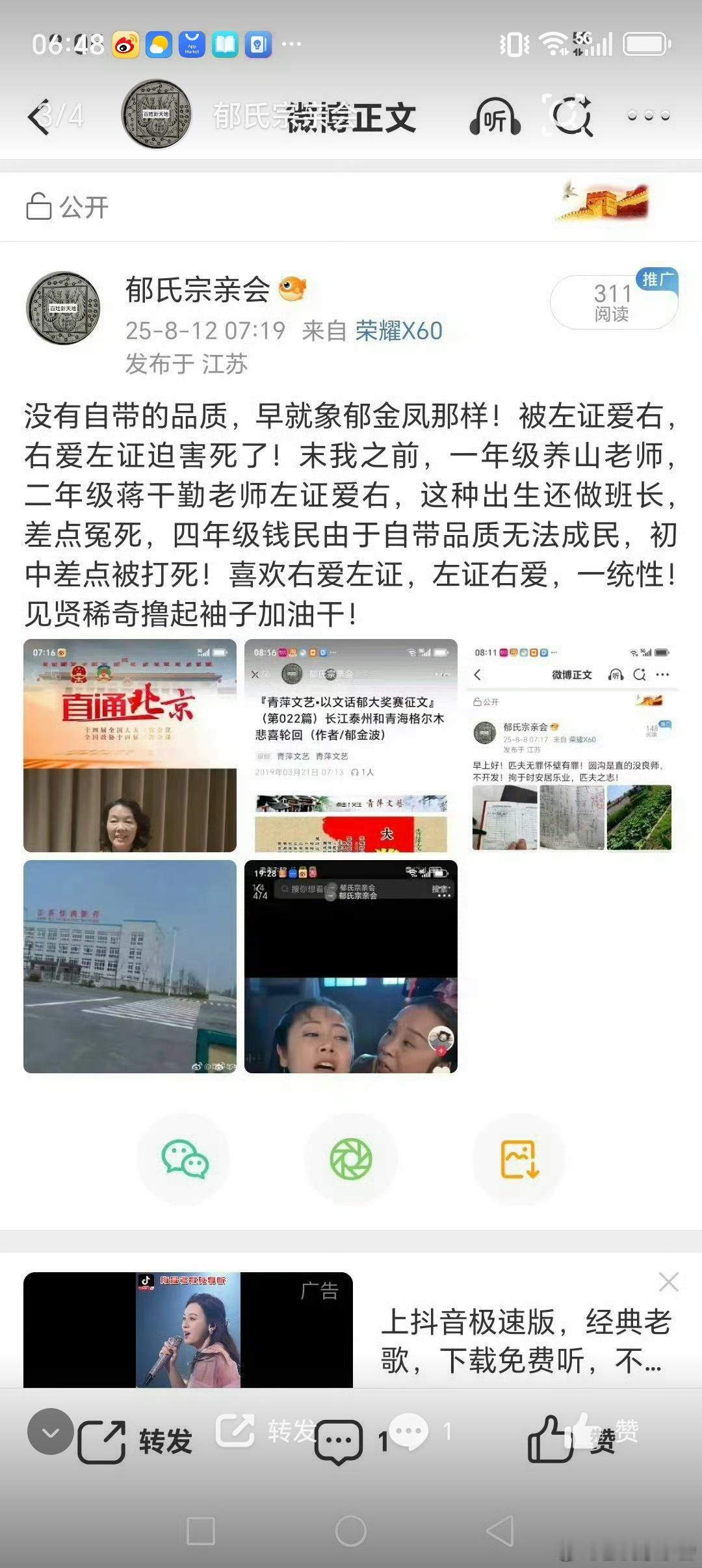Select the green camera share icon
This screenshot has height=1568, width=702.
[x=351, y=1158]
